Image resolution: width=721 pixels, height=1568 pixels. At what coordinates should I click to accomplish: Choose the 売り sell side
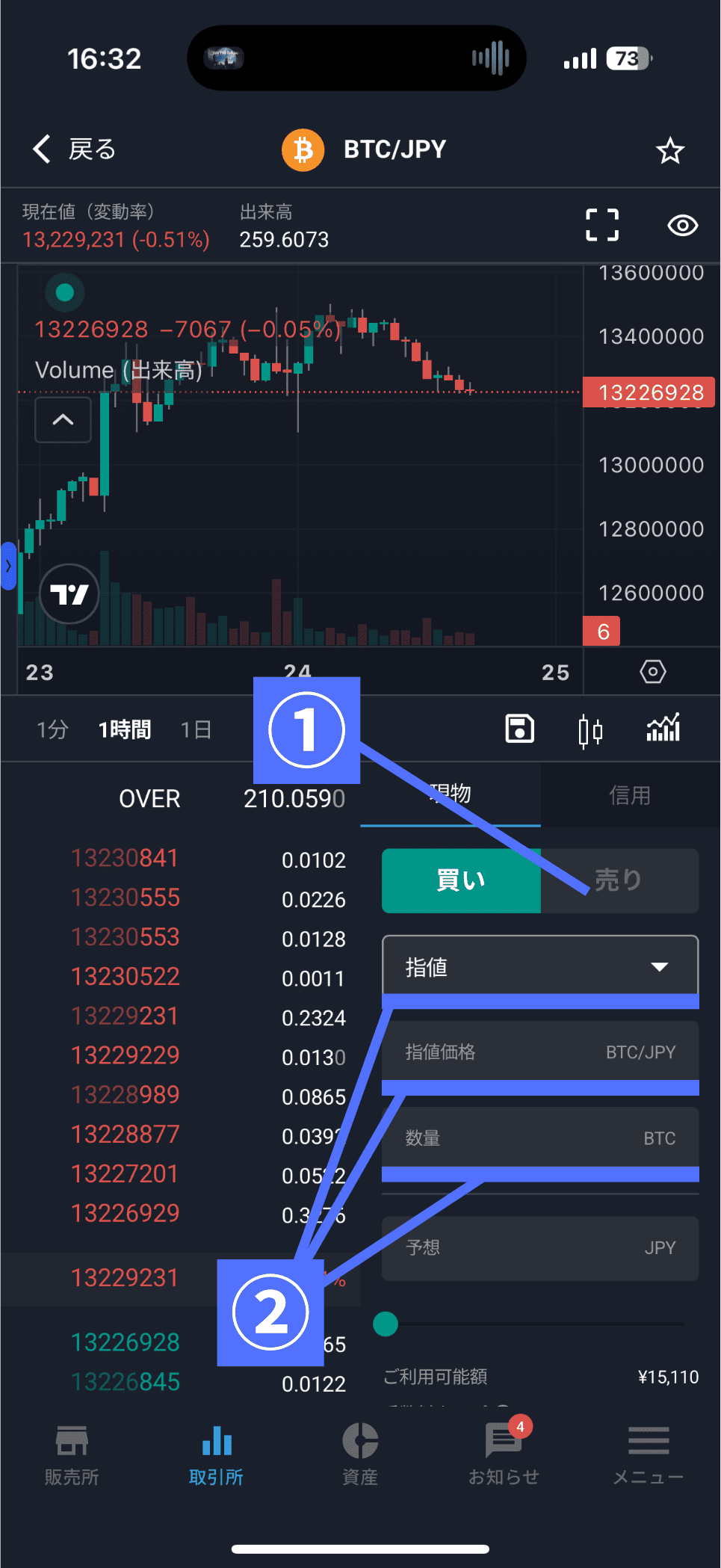(620, 880)
